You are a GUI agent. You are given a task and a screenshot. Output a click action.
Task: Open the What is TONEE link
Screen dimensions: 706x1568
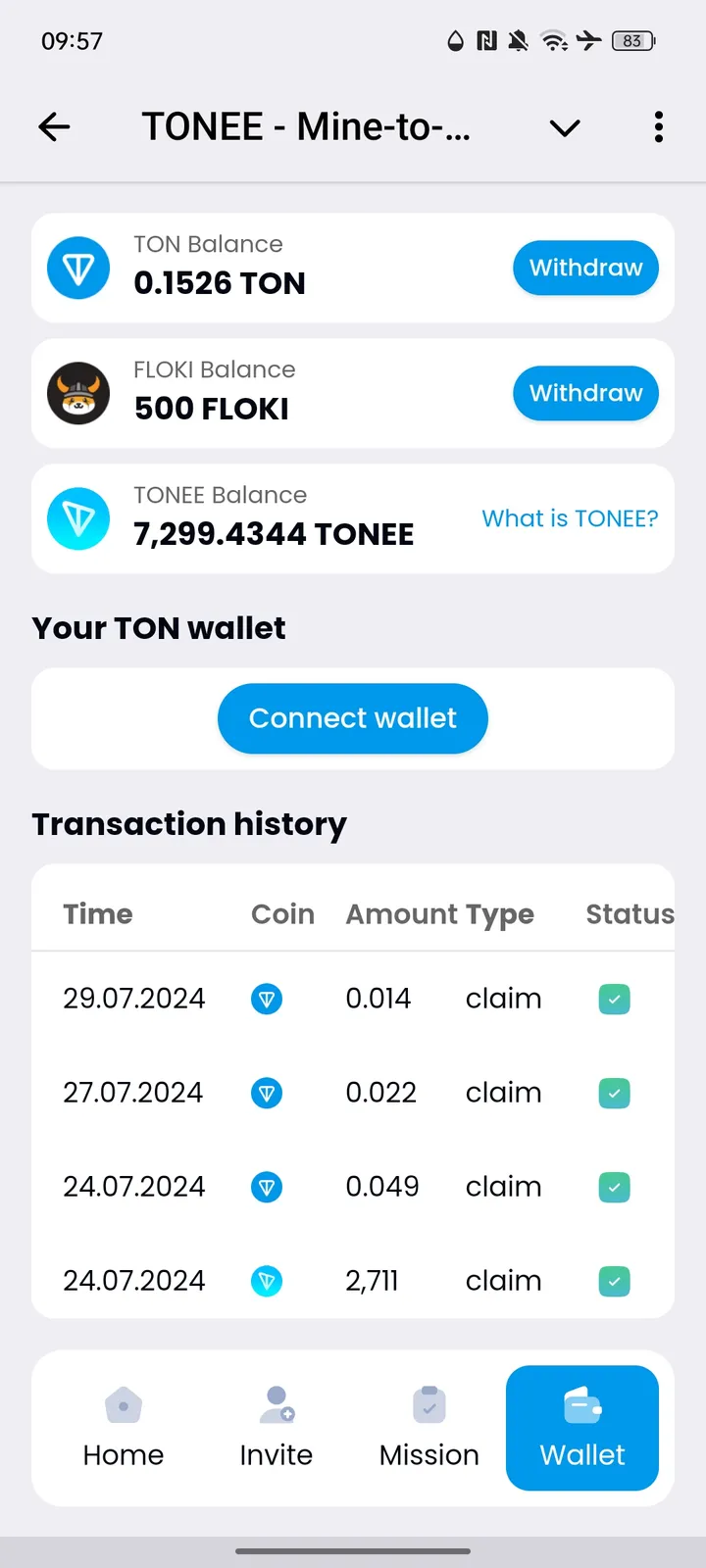click(570, 518)
